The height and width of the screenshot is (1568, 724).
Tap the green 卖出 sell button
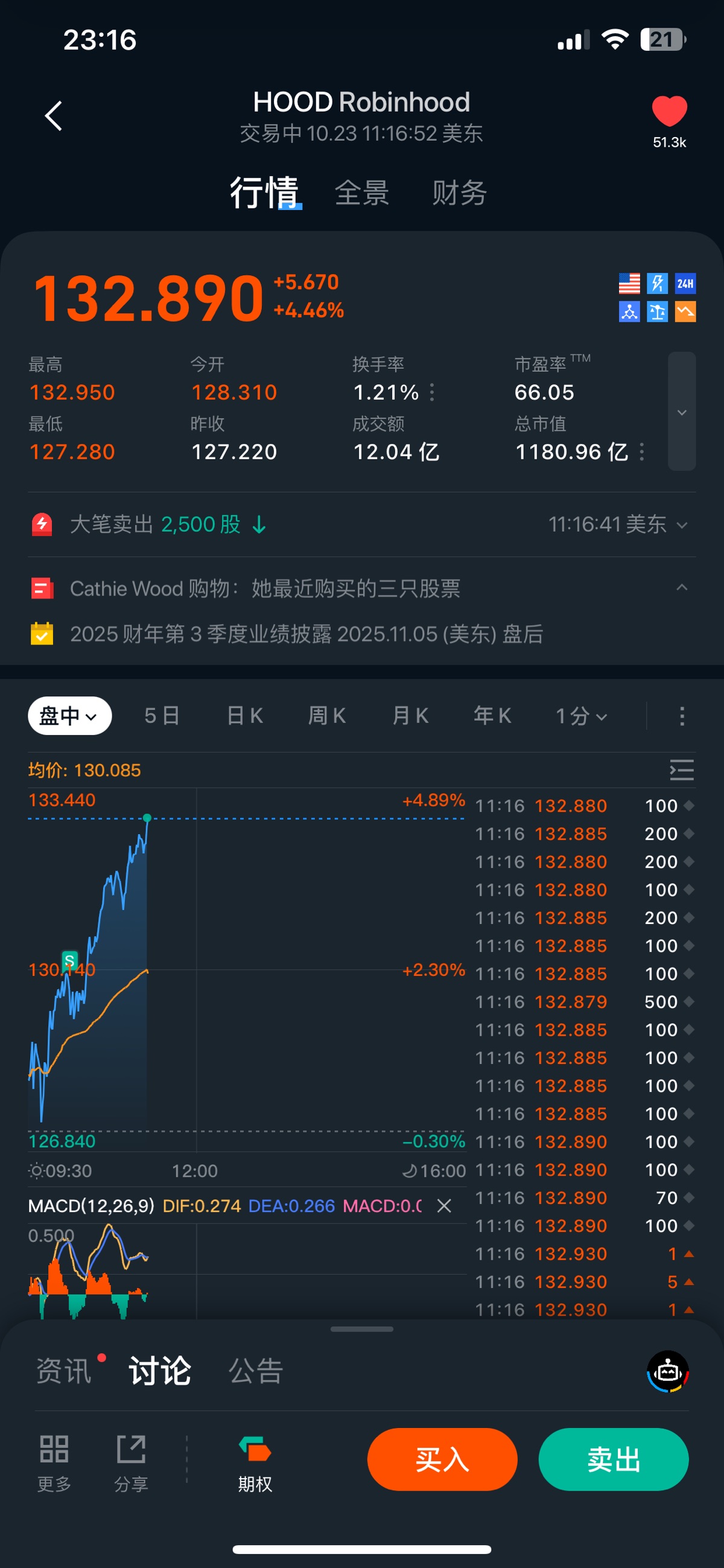coord(612,1459)
